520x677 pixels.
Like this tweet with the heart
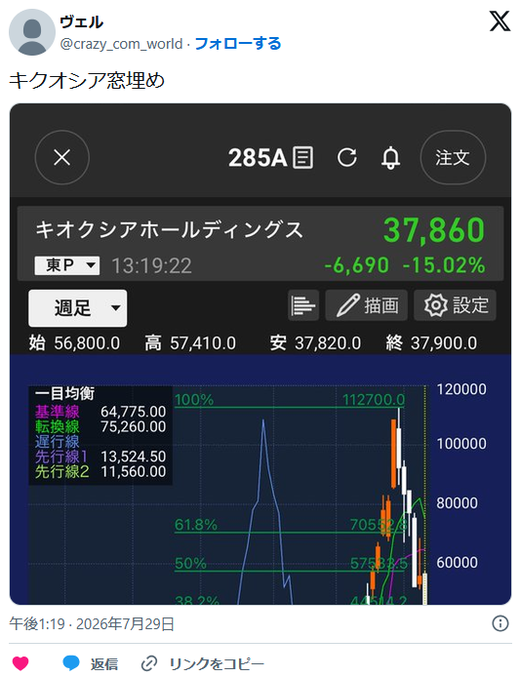[20, 663]
